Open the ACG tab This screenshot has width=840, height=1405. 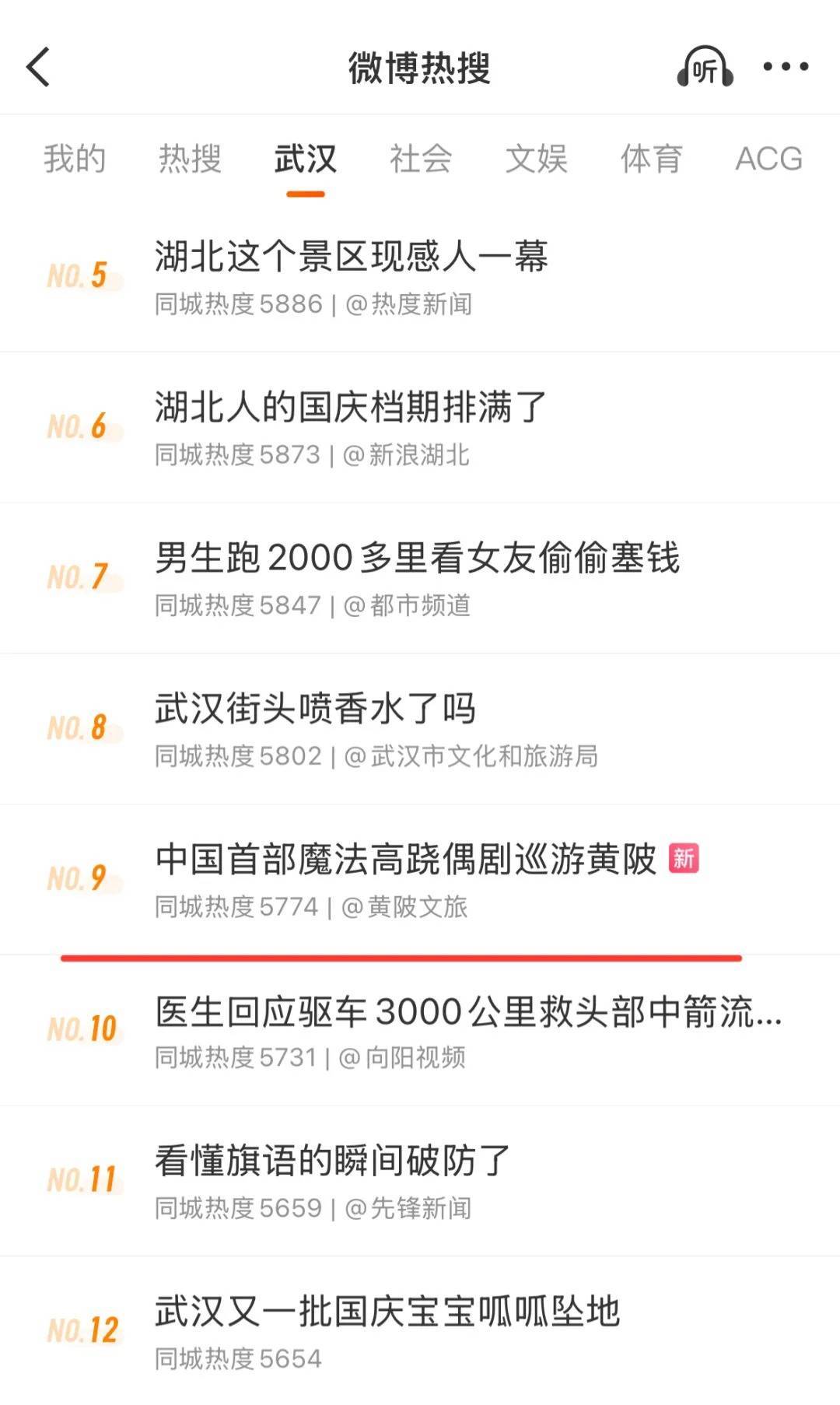pos(768,159)
